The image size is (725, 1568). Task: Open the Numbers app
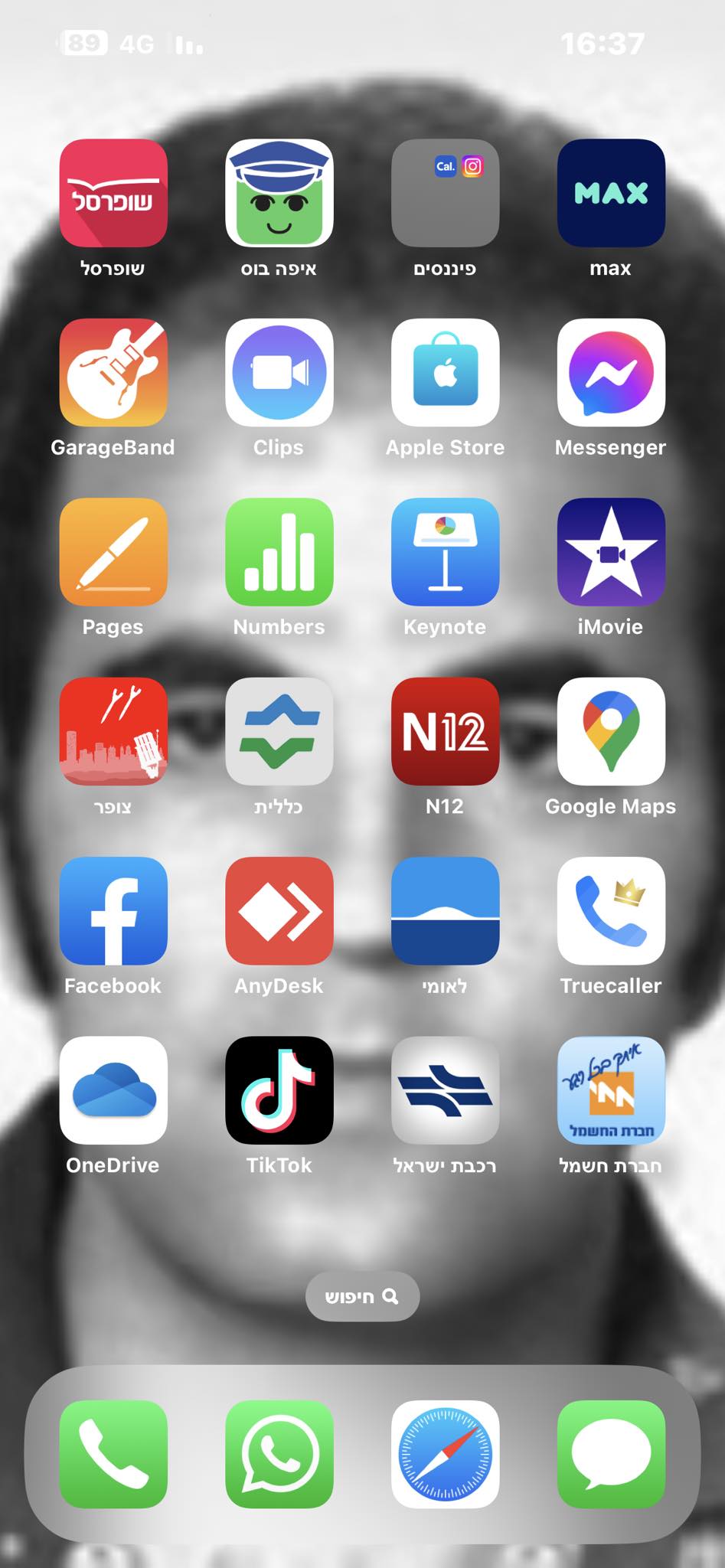tap(279, 552)
